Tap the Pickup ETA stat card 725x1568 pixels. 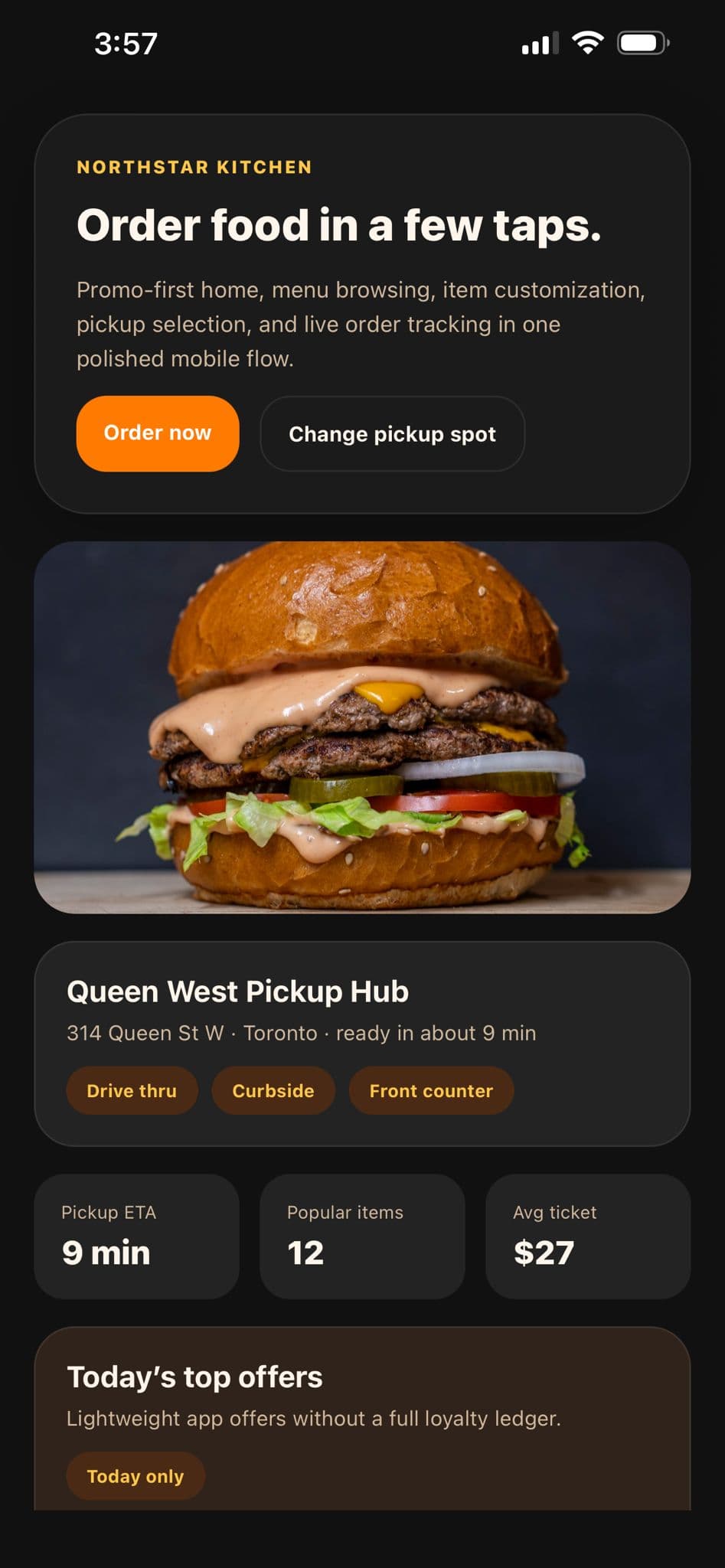(x=136, y=1236)
